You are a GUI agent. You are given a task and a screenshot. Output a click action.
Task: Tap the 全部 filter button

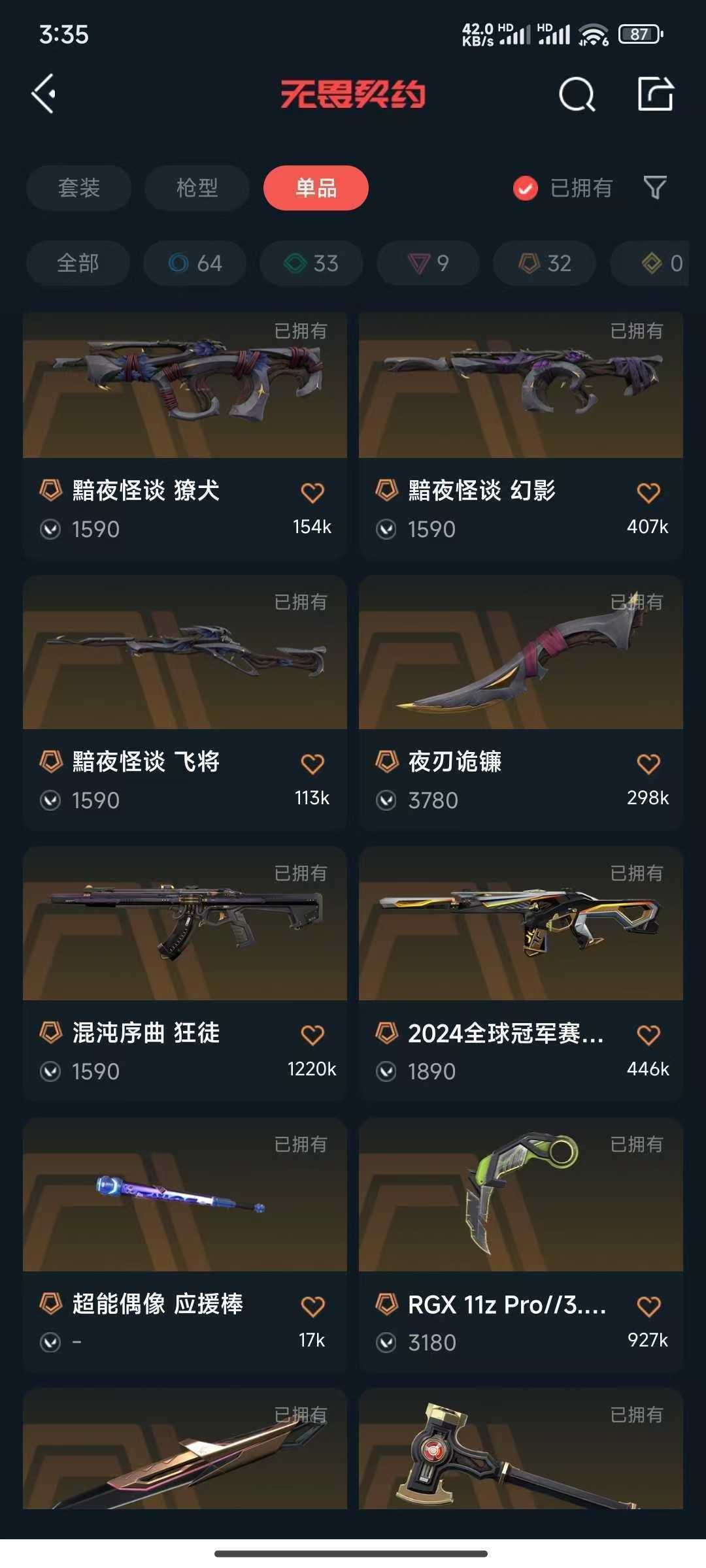(x=76, y=263)
